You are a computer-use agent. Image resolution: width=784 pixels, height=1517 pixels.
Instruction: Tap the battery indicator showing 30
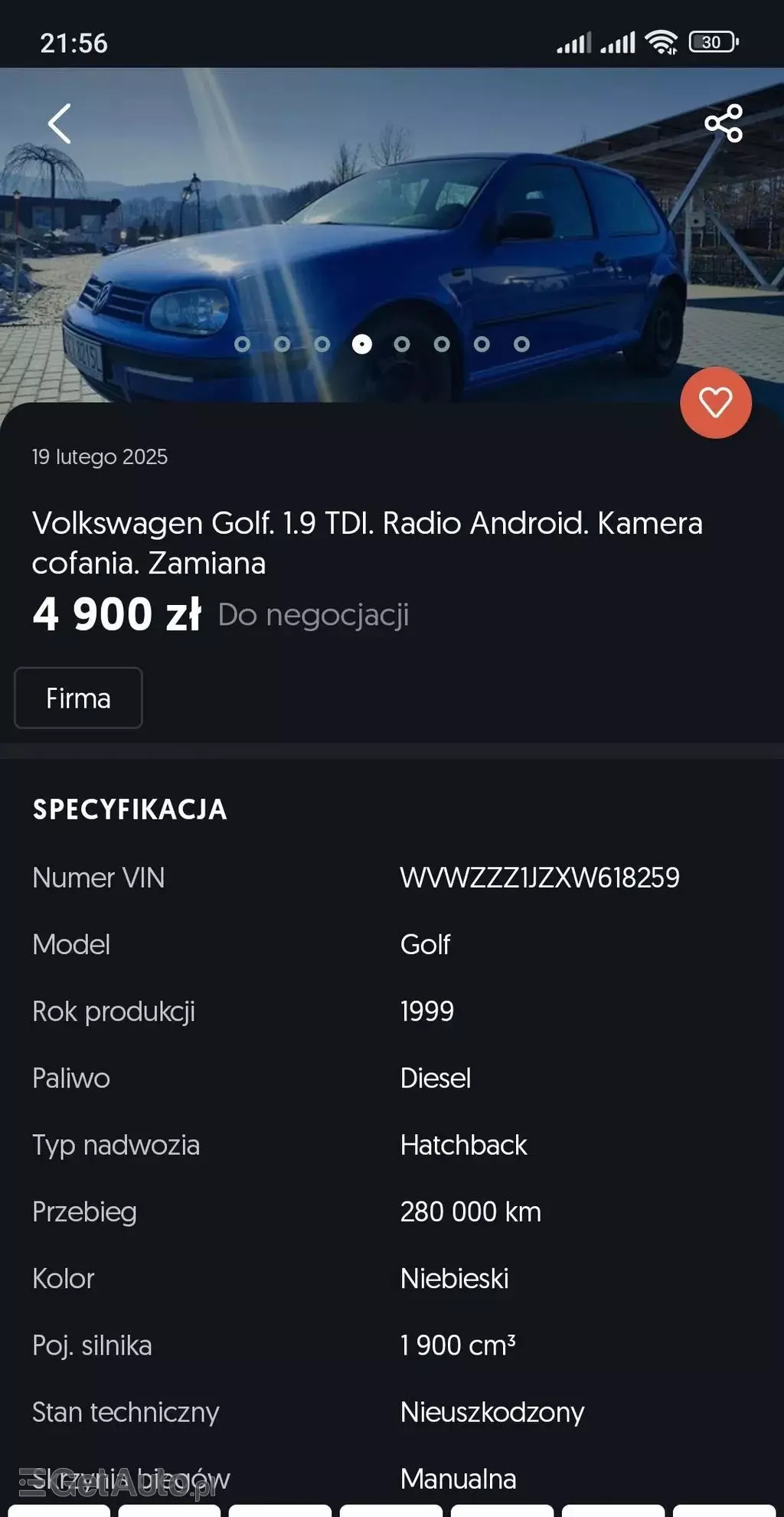coord(713,42)
